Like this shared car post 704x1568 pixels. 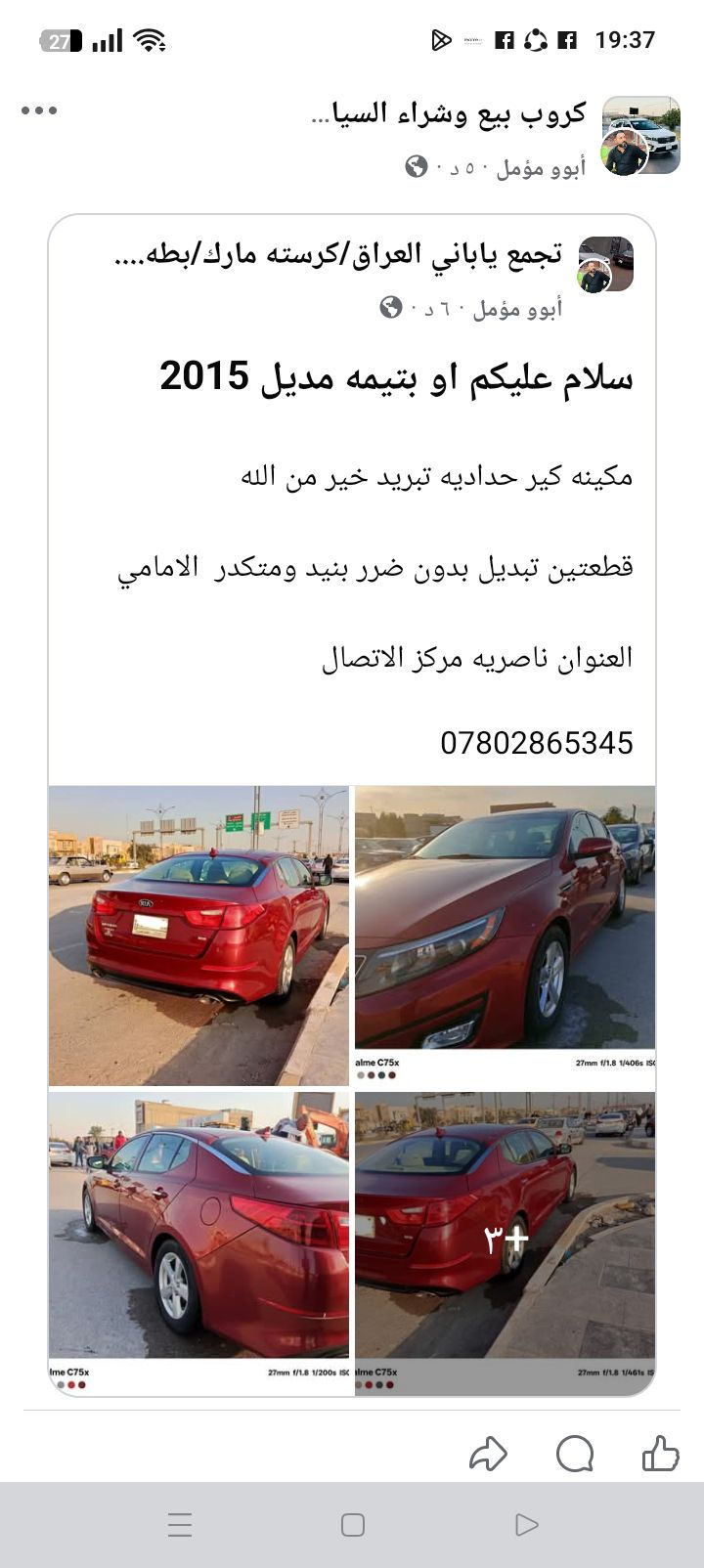pyautogui.click(x=660, y=1453)
